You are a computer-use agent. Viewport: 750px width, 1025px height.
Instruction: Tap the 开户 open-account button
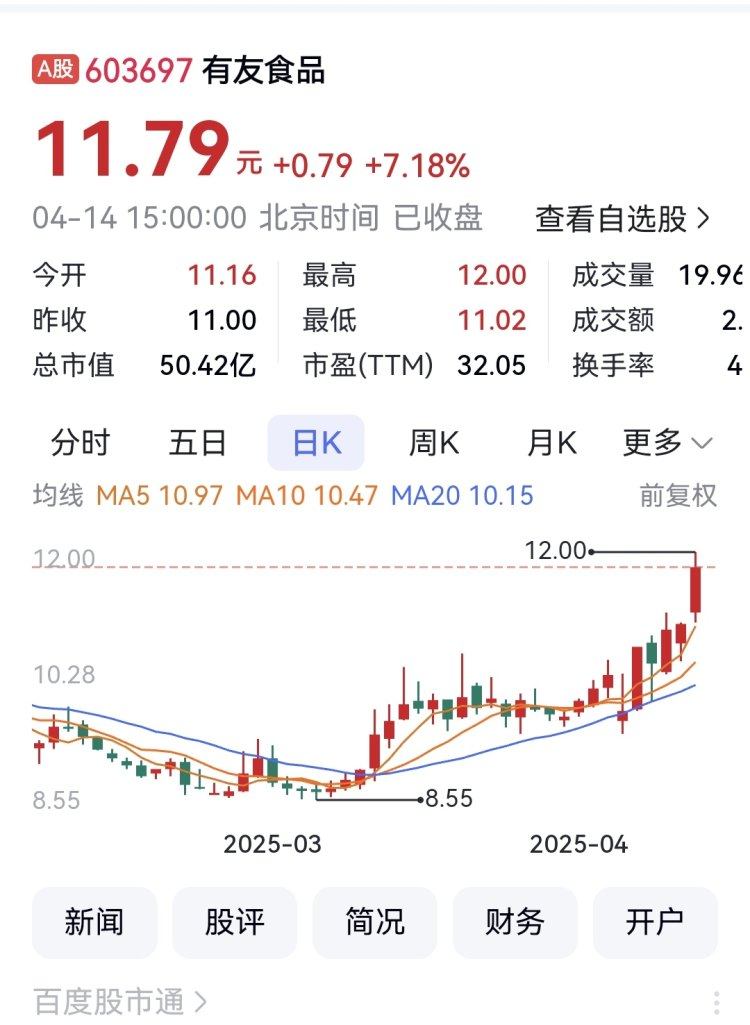tap(655, 922)
